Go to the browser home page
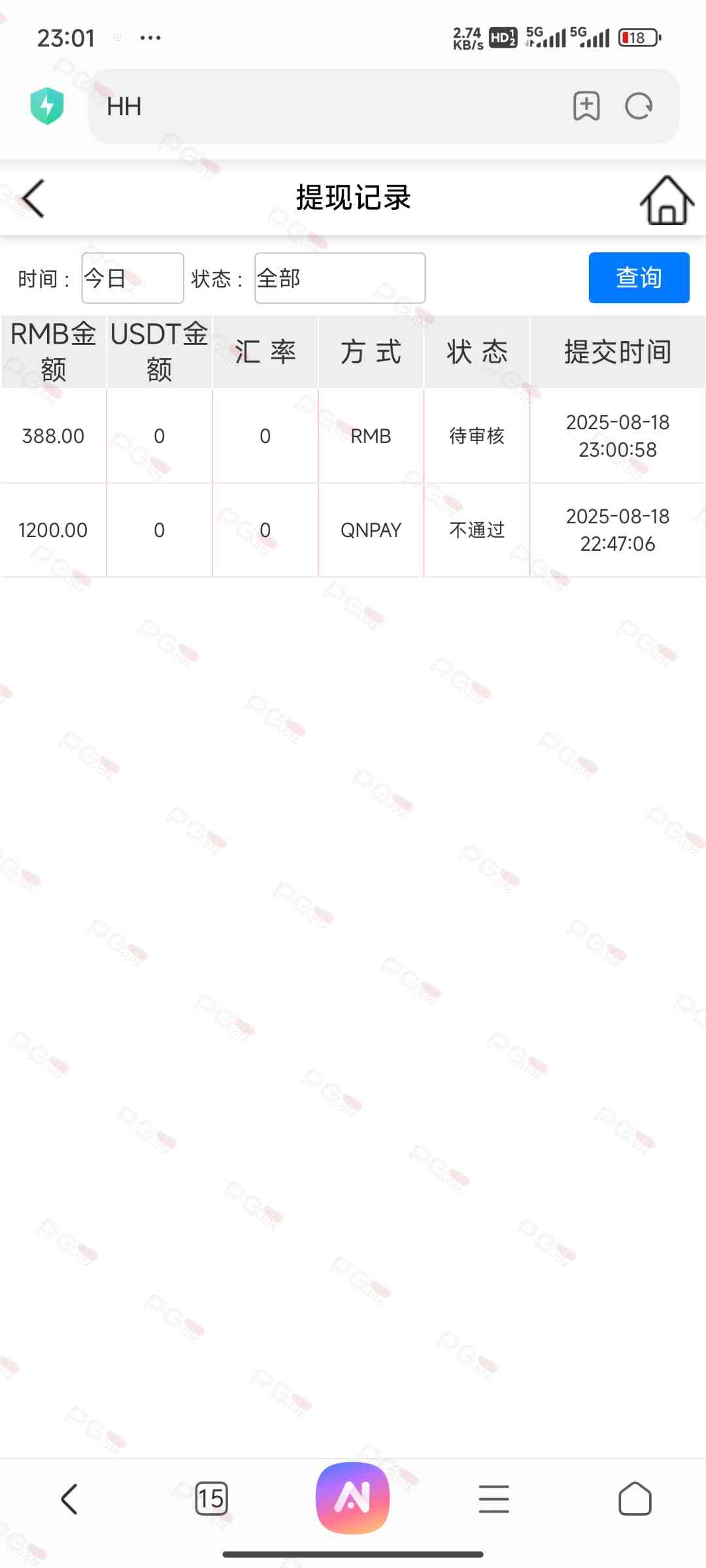Screen dimensions: 706x1568 (635, 1498)
